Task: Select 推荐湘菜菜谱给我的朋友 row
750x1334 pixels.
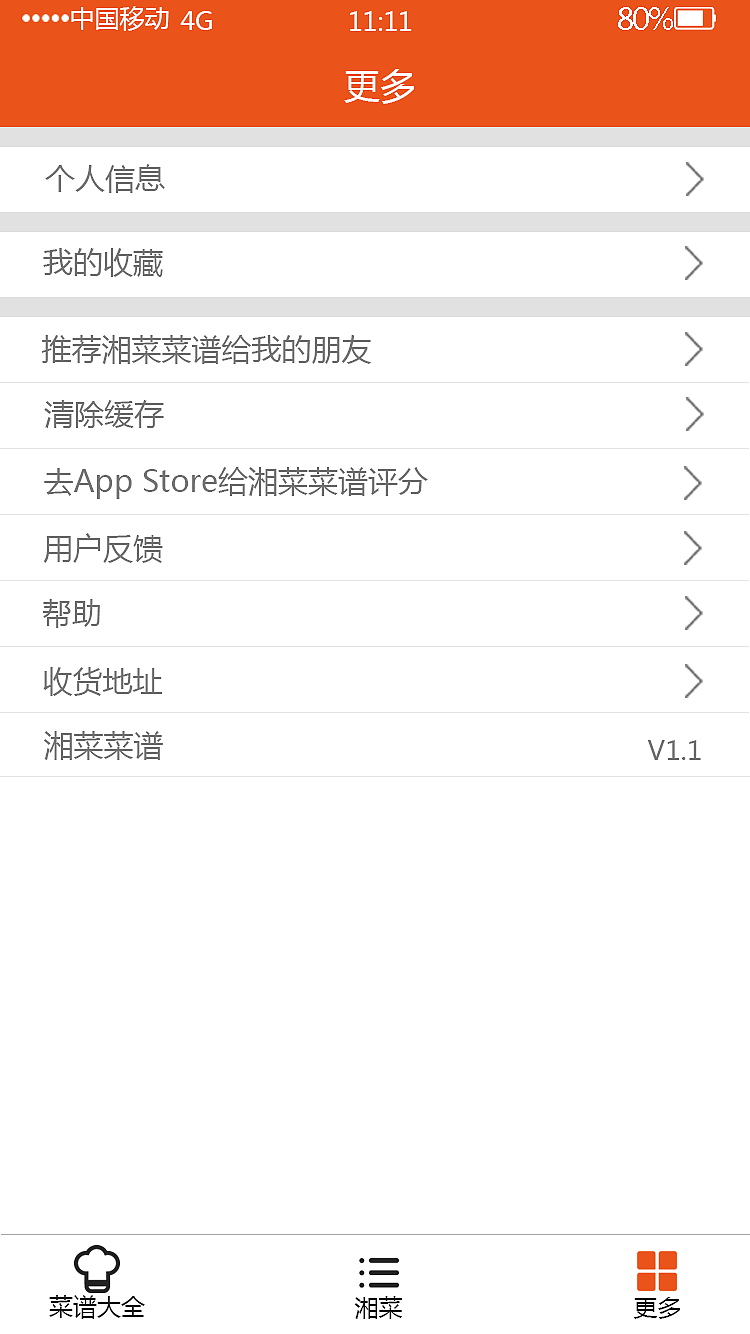Action: point(374,350)
